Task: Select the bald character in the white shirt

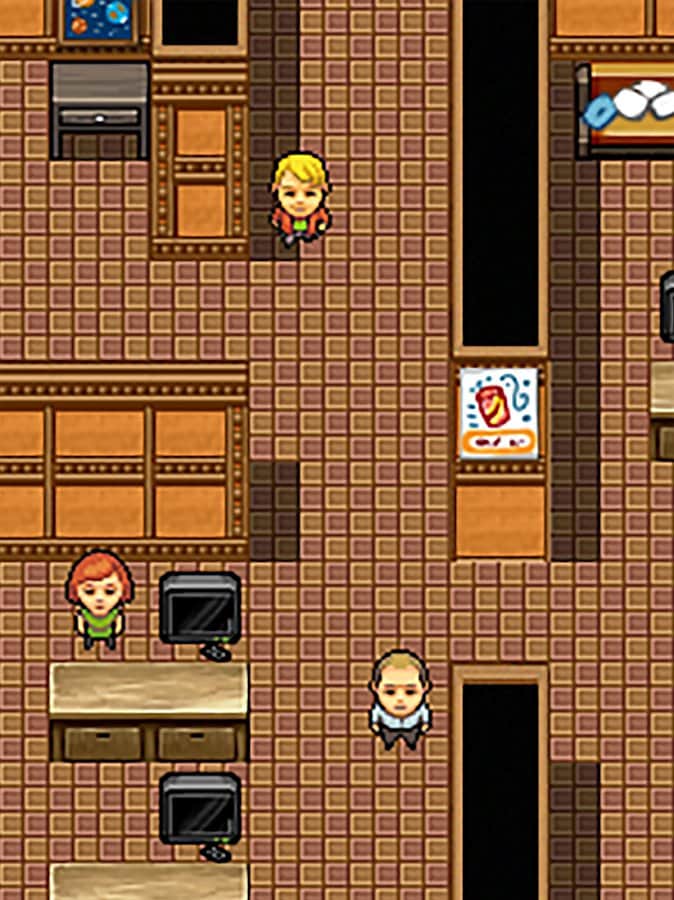Action: coord(400,699)
